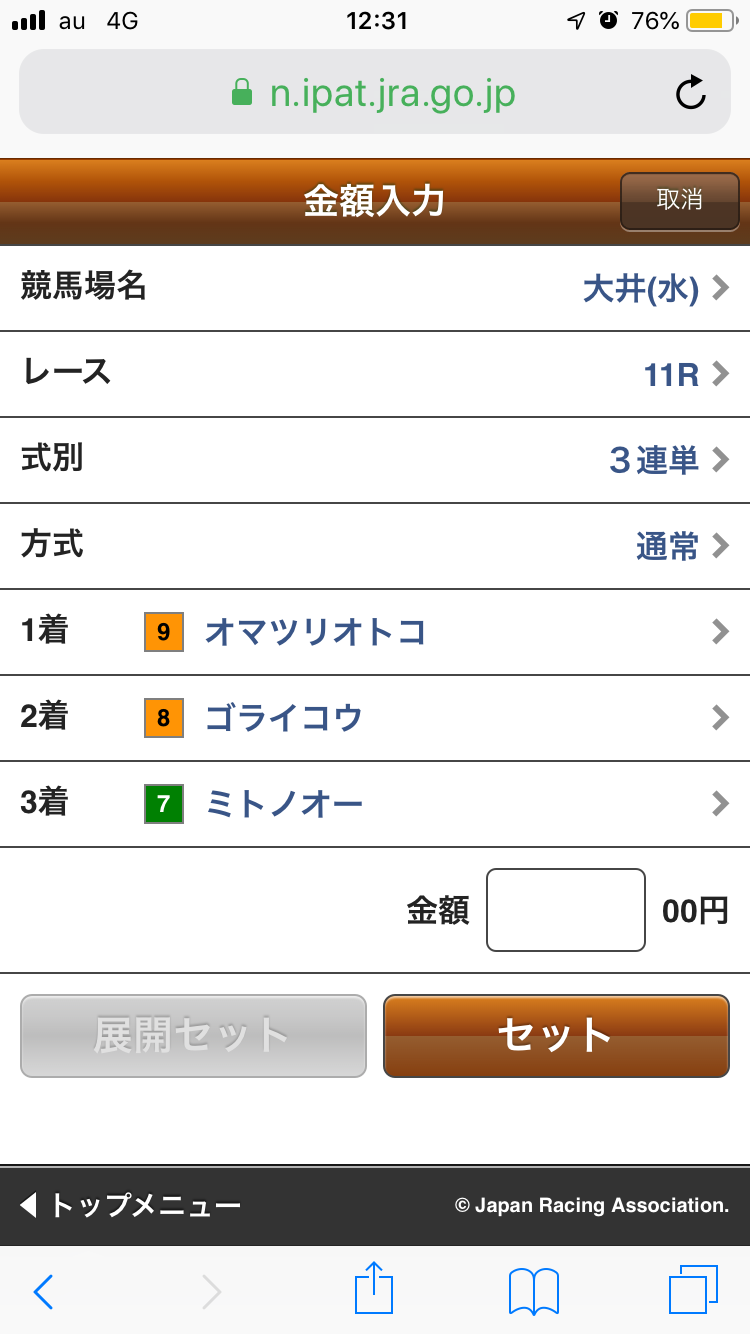Edit the 1着 pick オマツリオトコ
This screenshot has height=1334, width=750.
tap(375, 632)
